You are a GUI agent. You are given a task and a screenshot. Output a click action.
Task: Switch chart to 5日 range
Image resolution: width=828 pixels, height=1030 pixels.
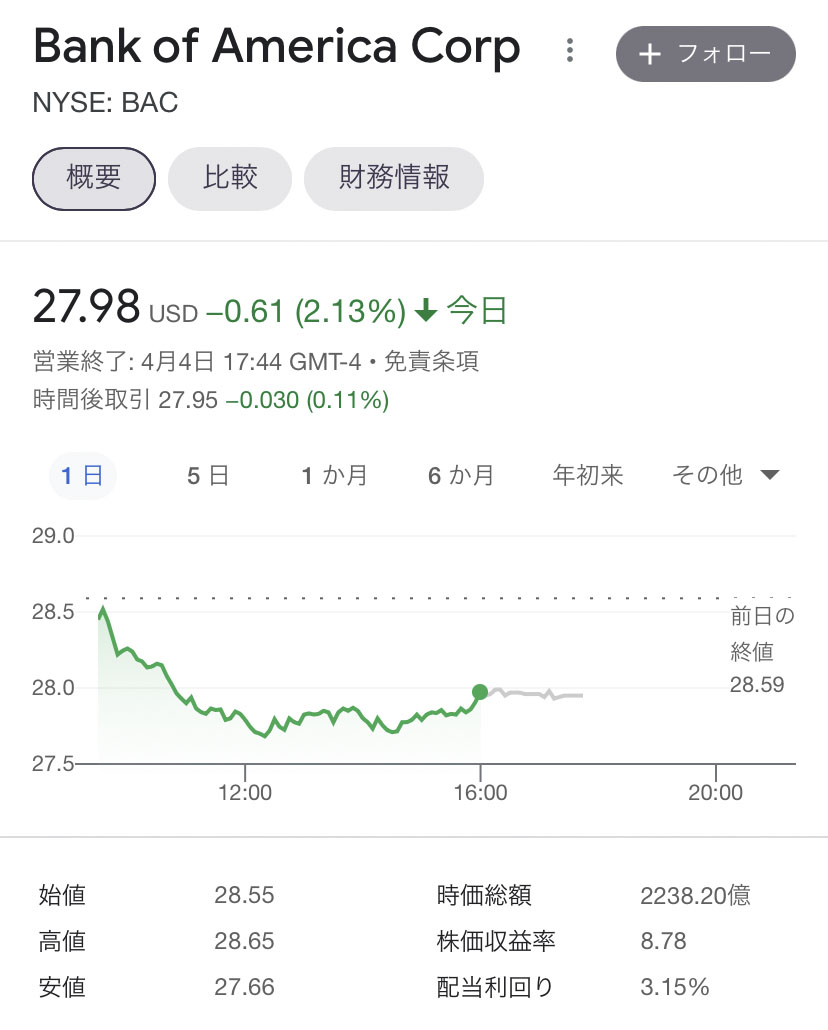[x=208, y=475]
